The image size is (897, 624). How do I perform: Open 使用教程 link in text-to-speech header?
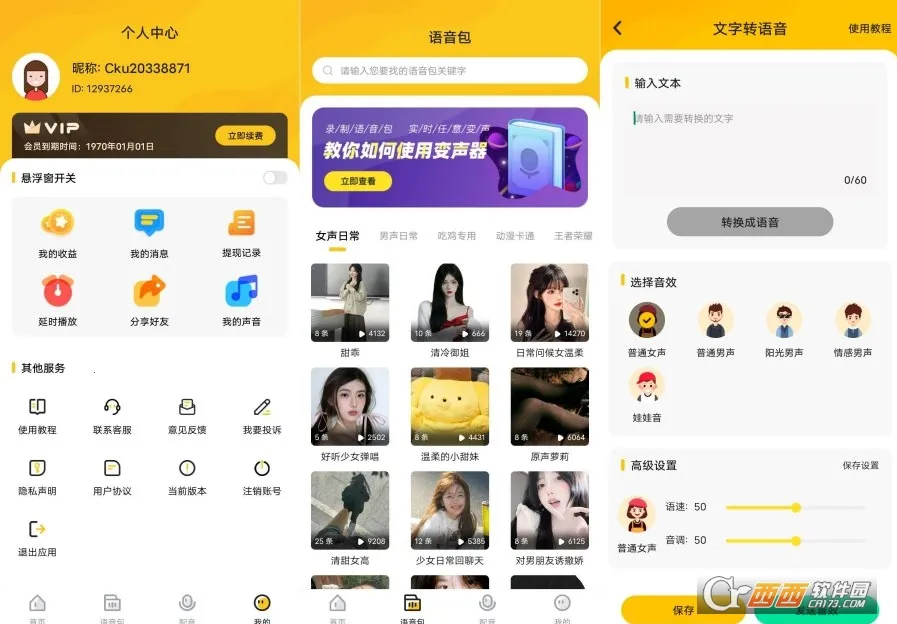(x=869, y=29)
